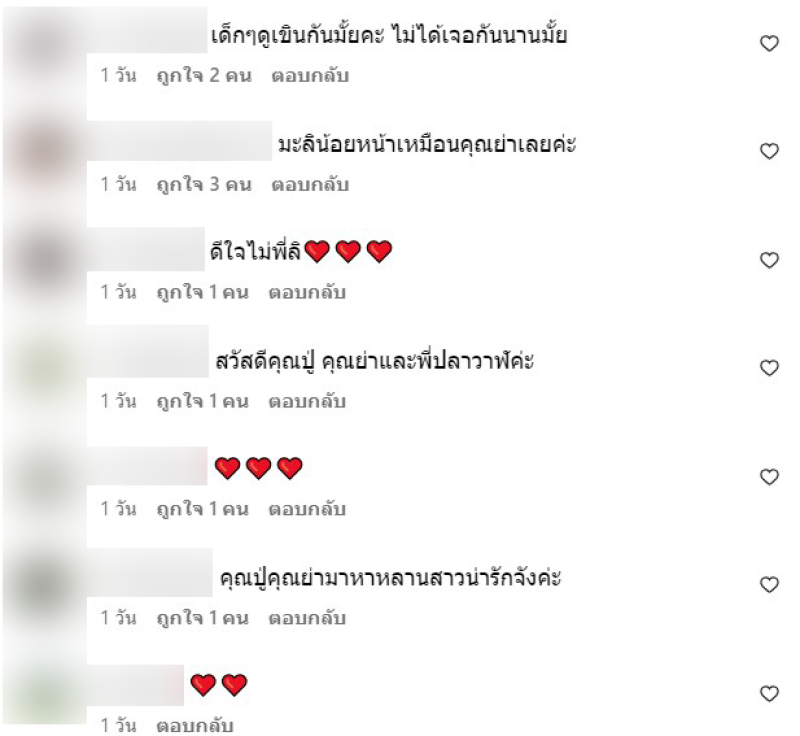This screenshot has height=736, width=800.
Task: Reply to 'สวัสดีคุณปู่ คุณย่าและพี่ปลาวาฬค่ะ' comment
Action: click(x=307, y=401)
